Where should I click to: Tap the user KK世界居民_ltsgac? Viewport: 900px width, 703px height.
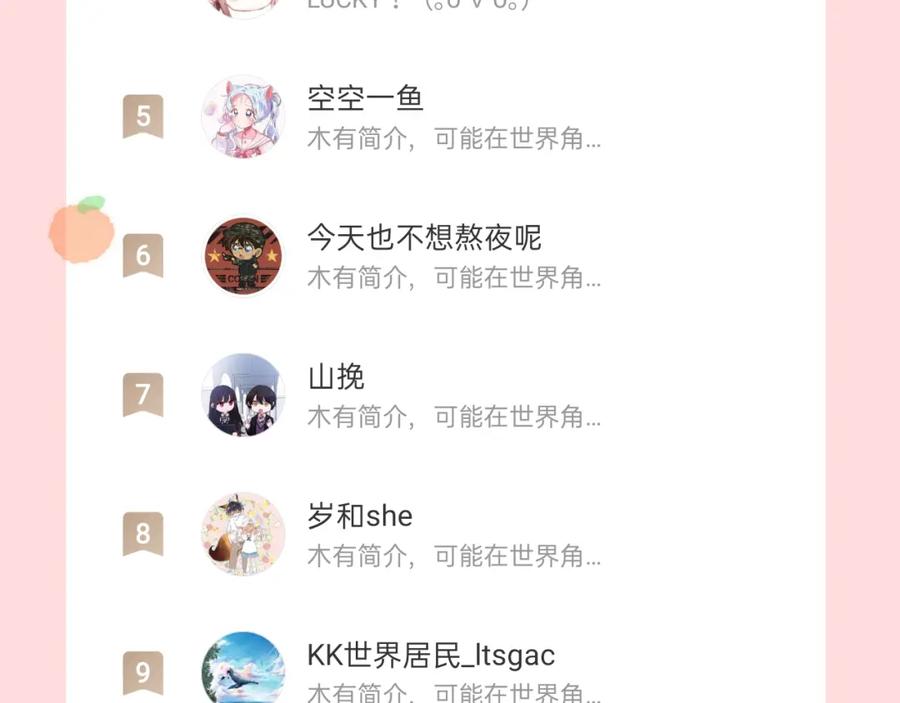click(430, 656)
